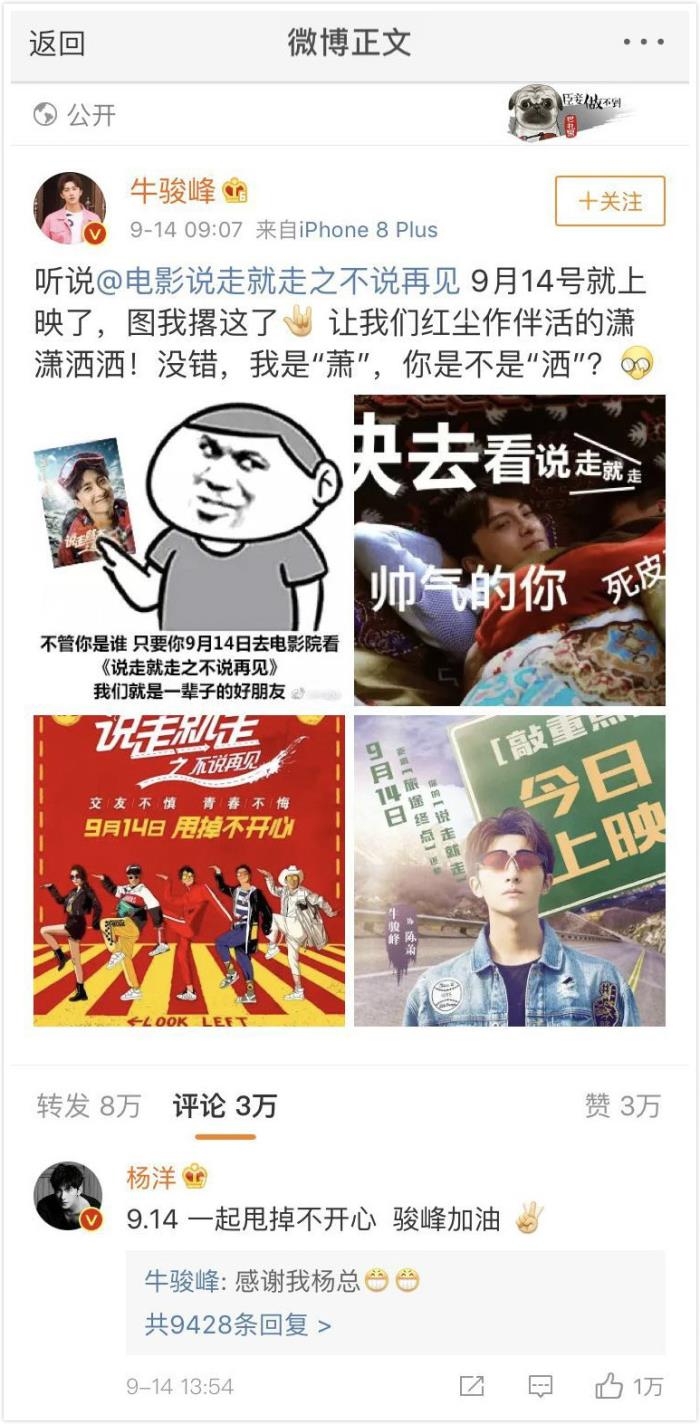Reply to 杨洋's comment
Viewport: 700px width, 1424px height.
click(x=540, y=1385)
